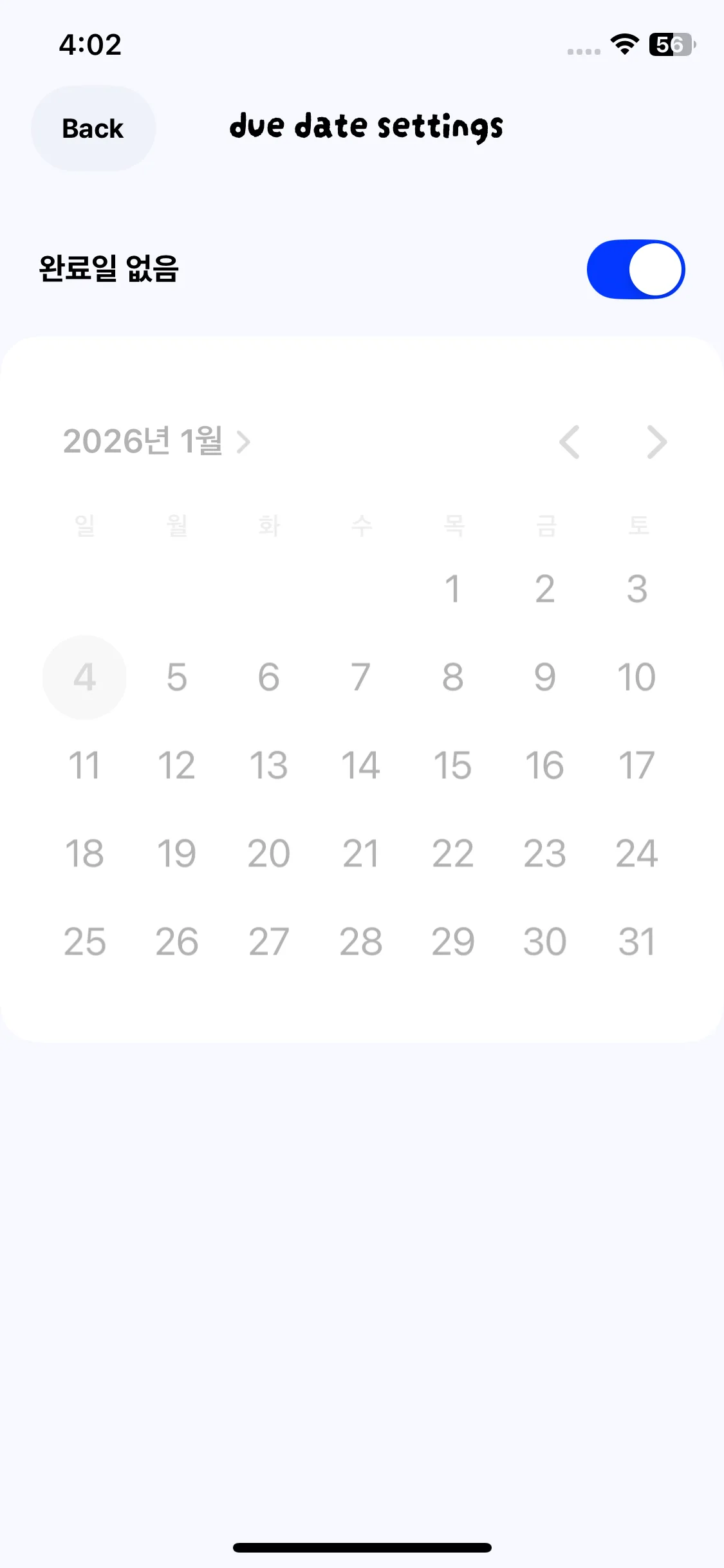
Task: Tap the battery indicator showing 56
Action: [x=671, y=44]
